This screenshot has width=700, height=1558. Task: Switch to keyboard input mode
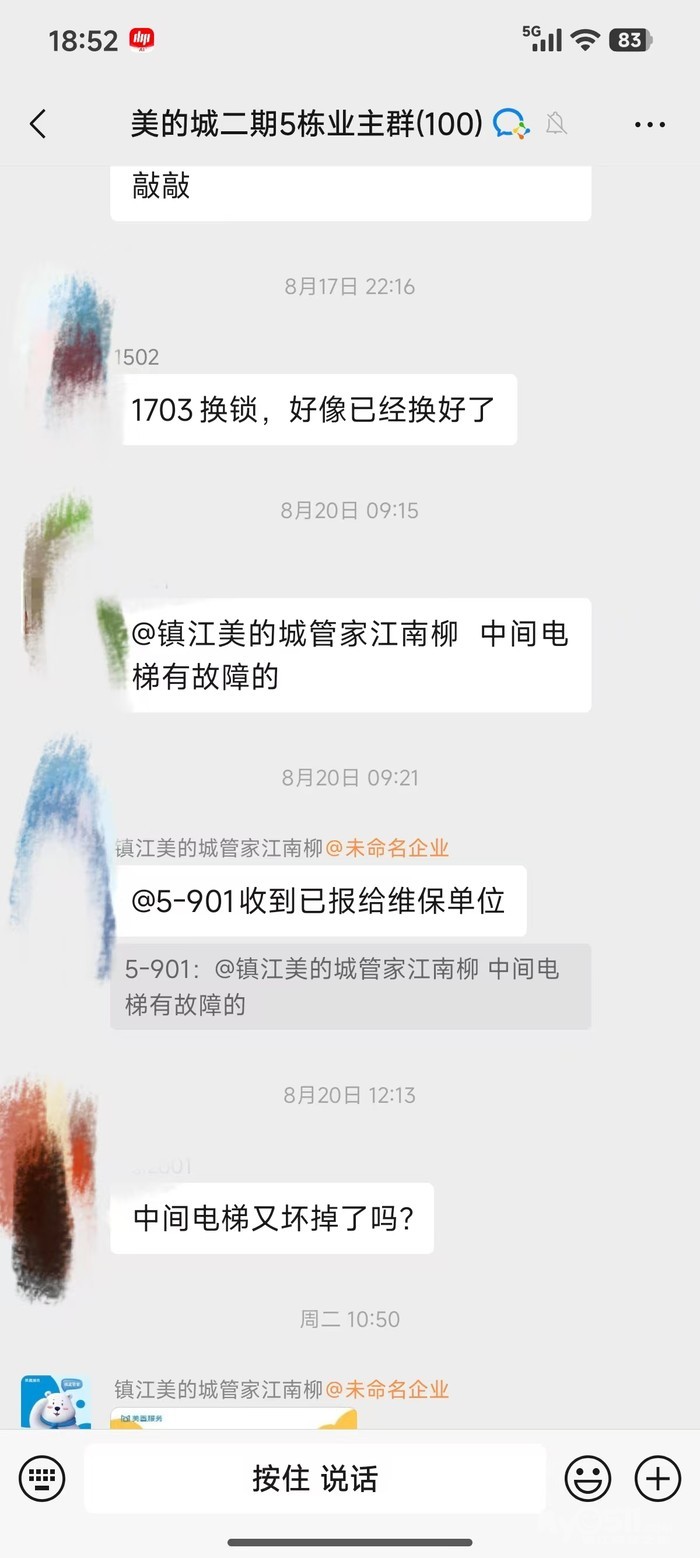point(42,1478)
